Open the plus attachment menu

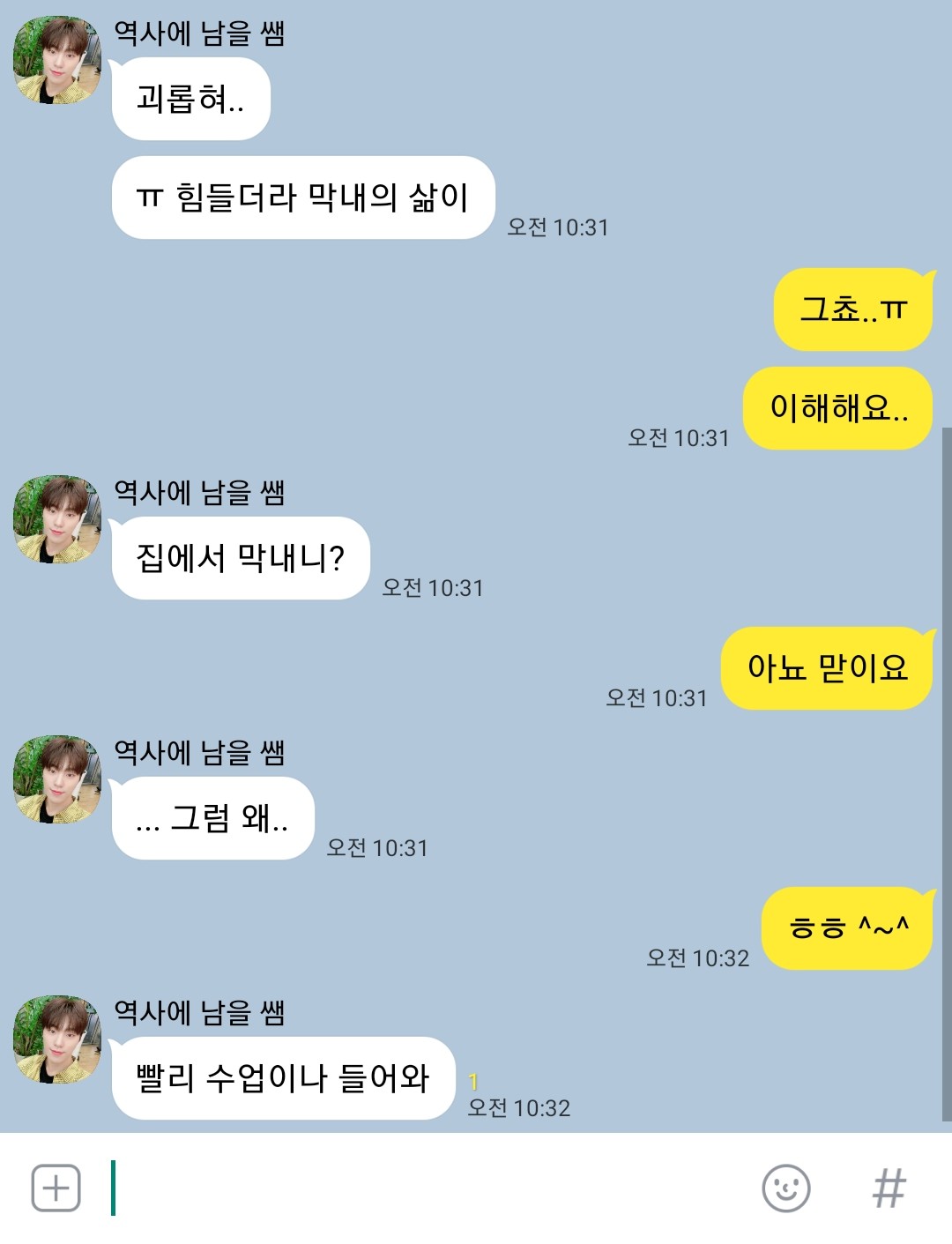click(x=56, y=1188)
